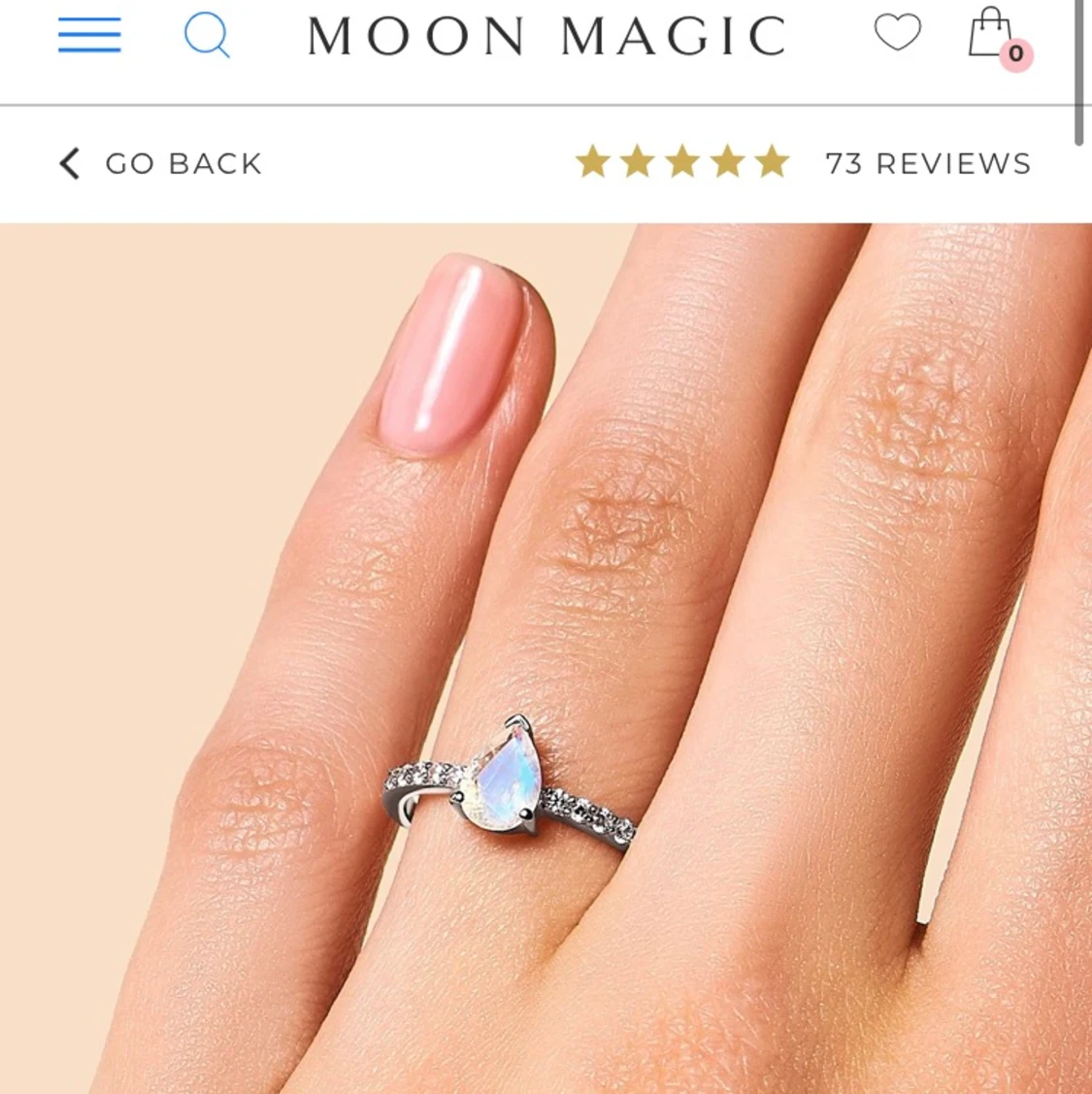Click the fourth gold rating star

[726, 161]
